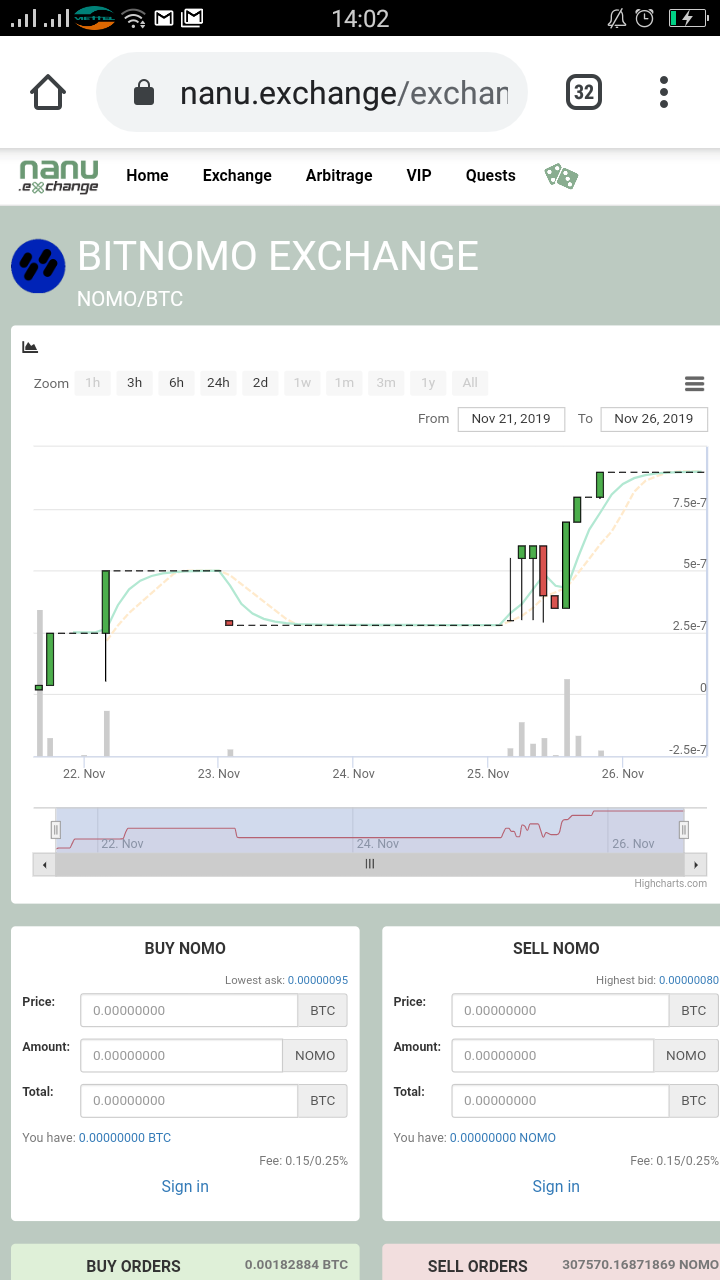Screen dimensions: 720x1280
Task: Open the Arbitrage section
Action: tap(339, 176)
